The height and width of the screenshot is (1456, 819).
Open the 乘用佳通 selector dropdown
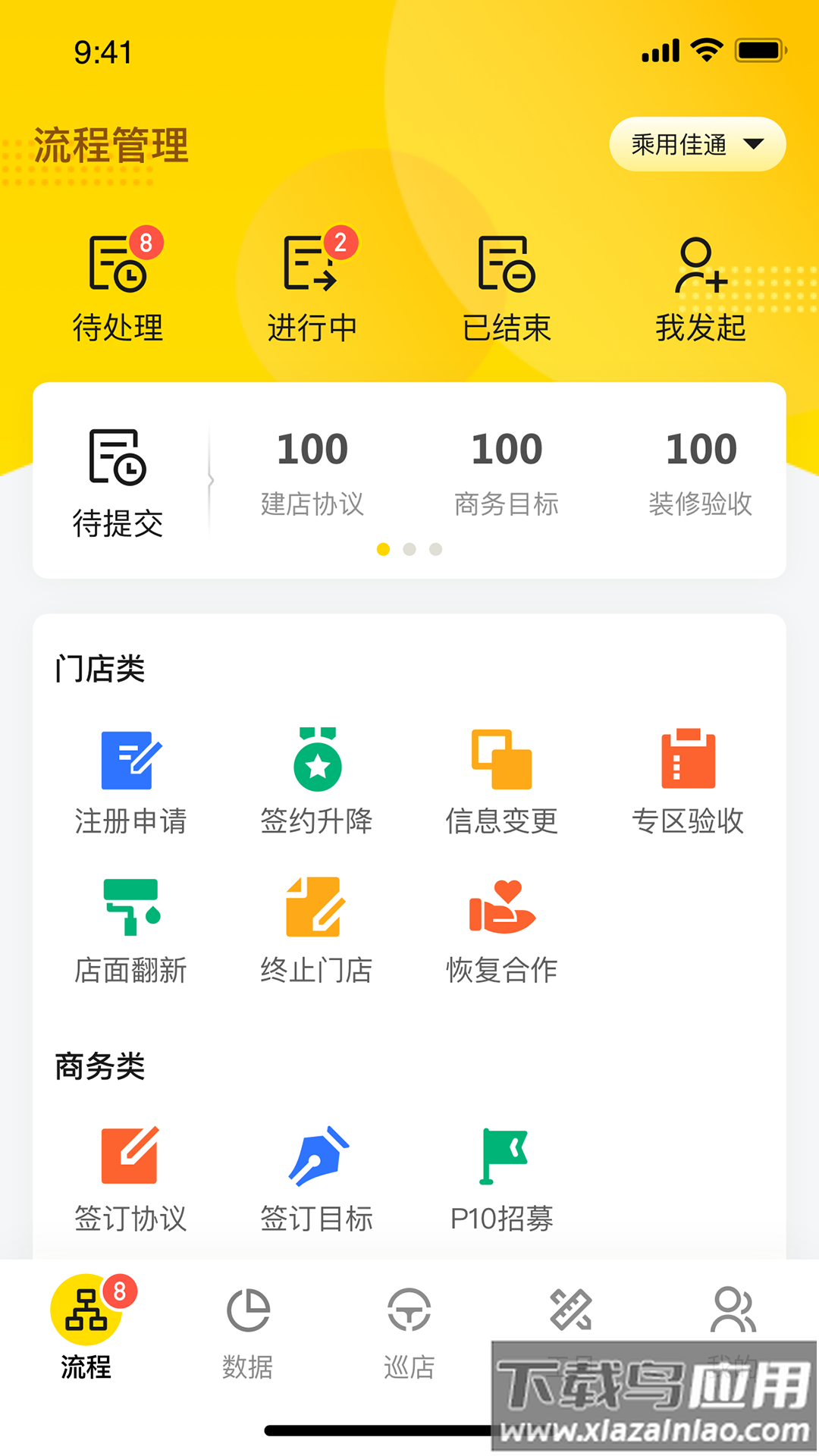(696, 143)
